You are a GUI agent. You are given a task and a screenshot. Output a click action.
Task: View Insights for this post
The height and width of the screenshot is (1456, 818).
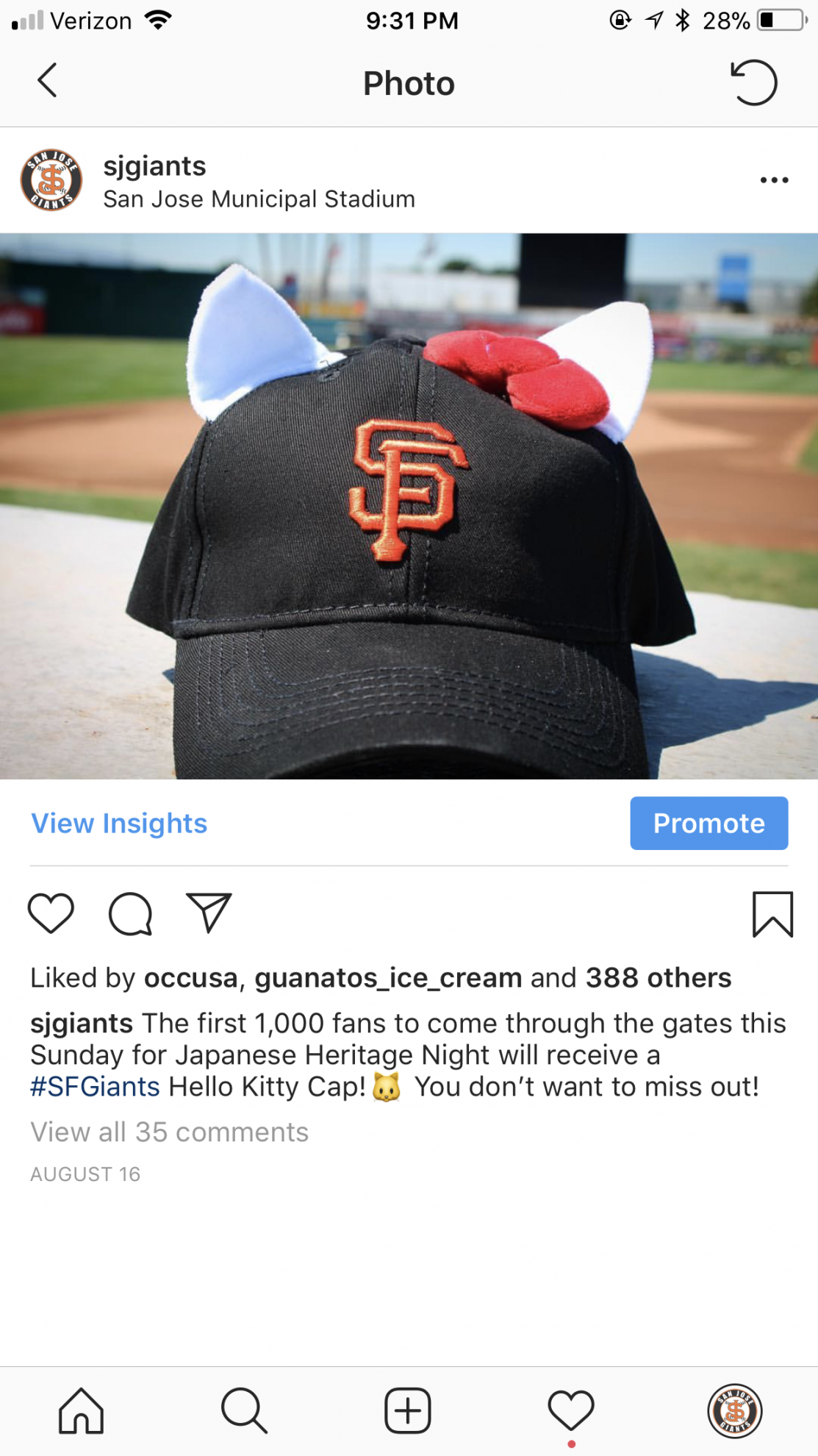tap(119, 824)
